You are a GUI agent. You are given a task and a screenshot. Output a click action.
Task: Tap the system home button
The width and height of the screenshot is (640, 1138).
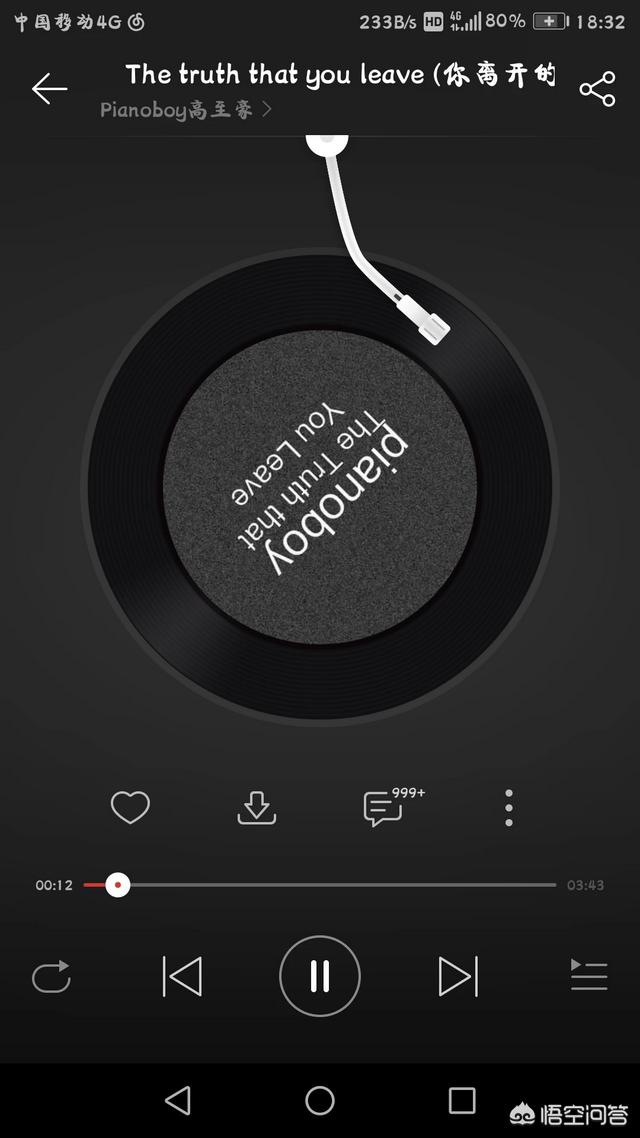click(320, 1100)
